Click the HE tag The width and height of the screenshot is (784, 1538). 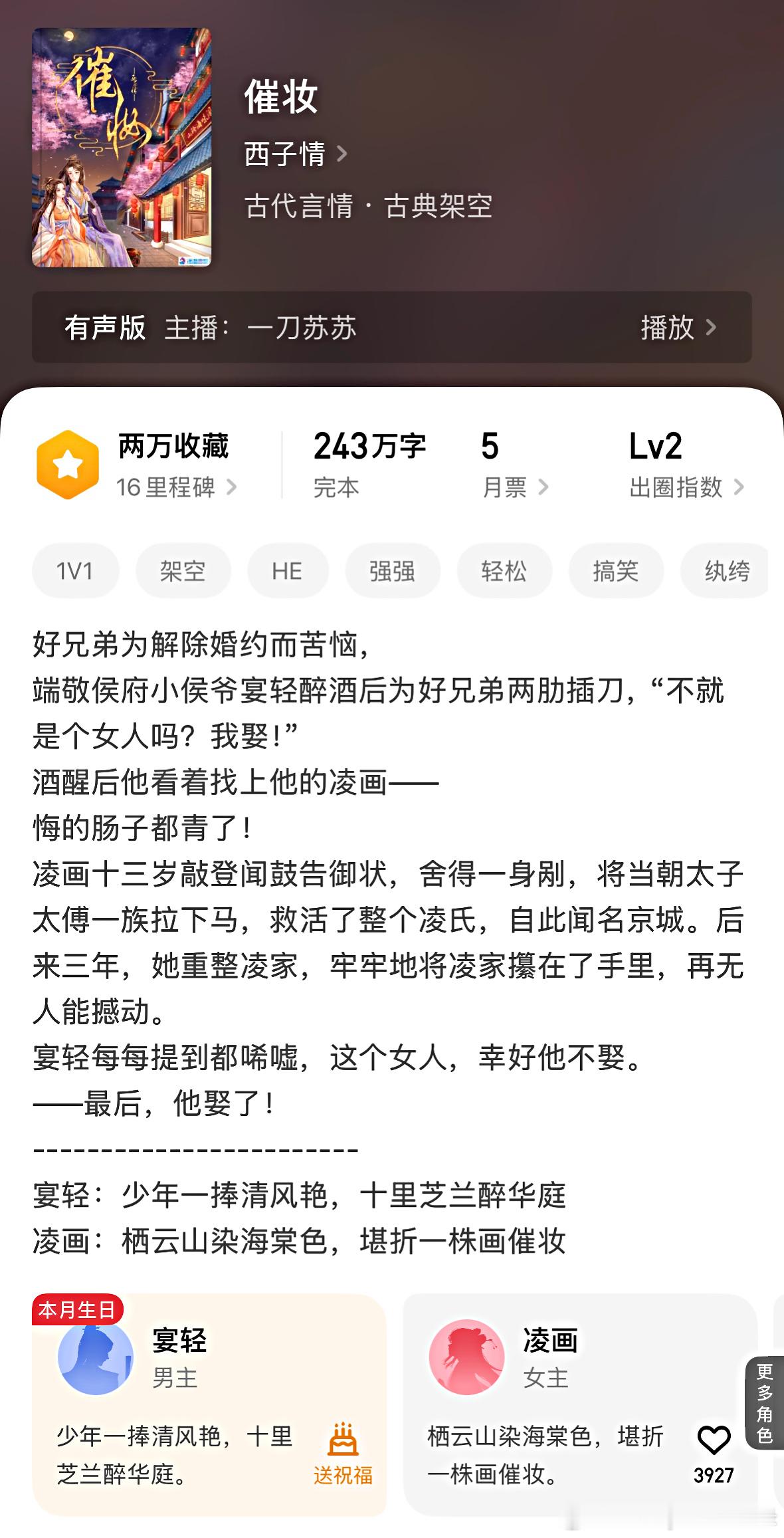pyautogui.click(x=286, y=570)
